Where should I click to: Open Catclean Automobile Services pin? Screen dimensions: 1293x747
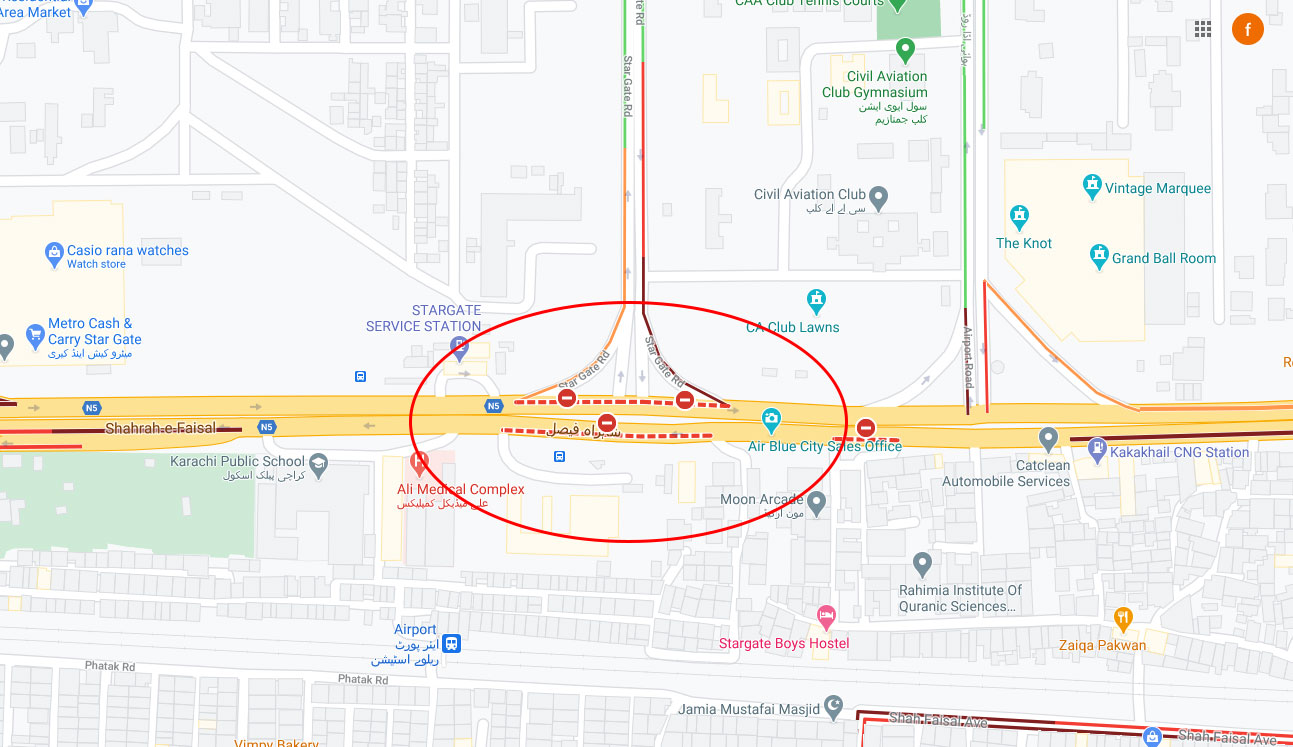coord(1048,437)
